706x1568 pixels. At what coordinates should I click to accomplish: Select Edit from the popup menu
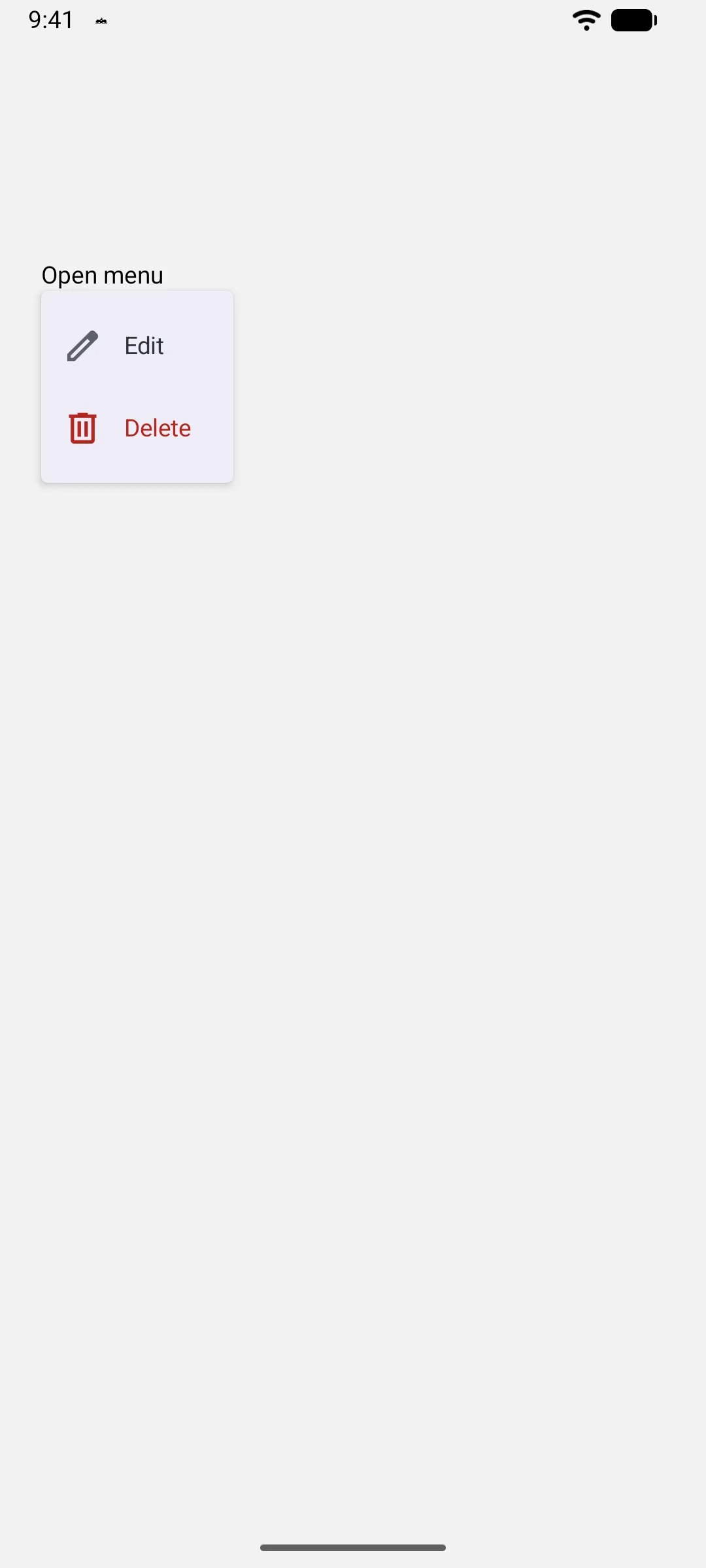tap(137, 346)
